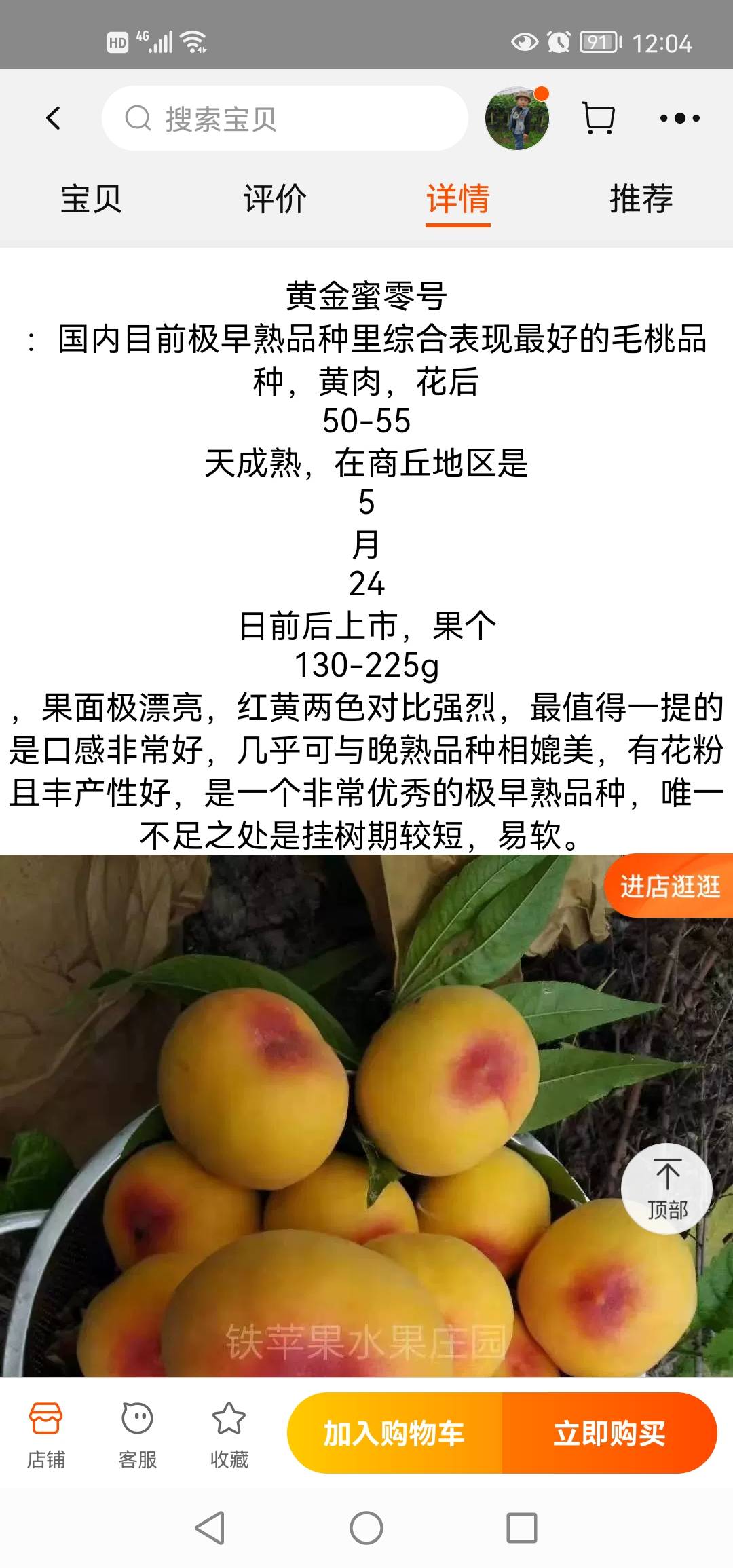This screenshot has height=1568, width=733.
Task: Tap the 进店逛逛 button
Action: [669, 886]
